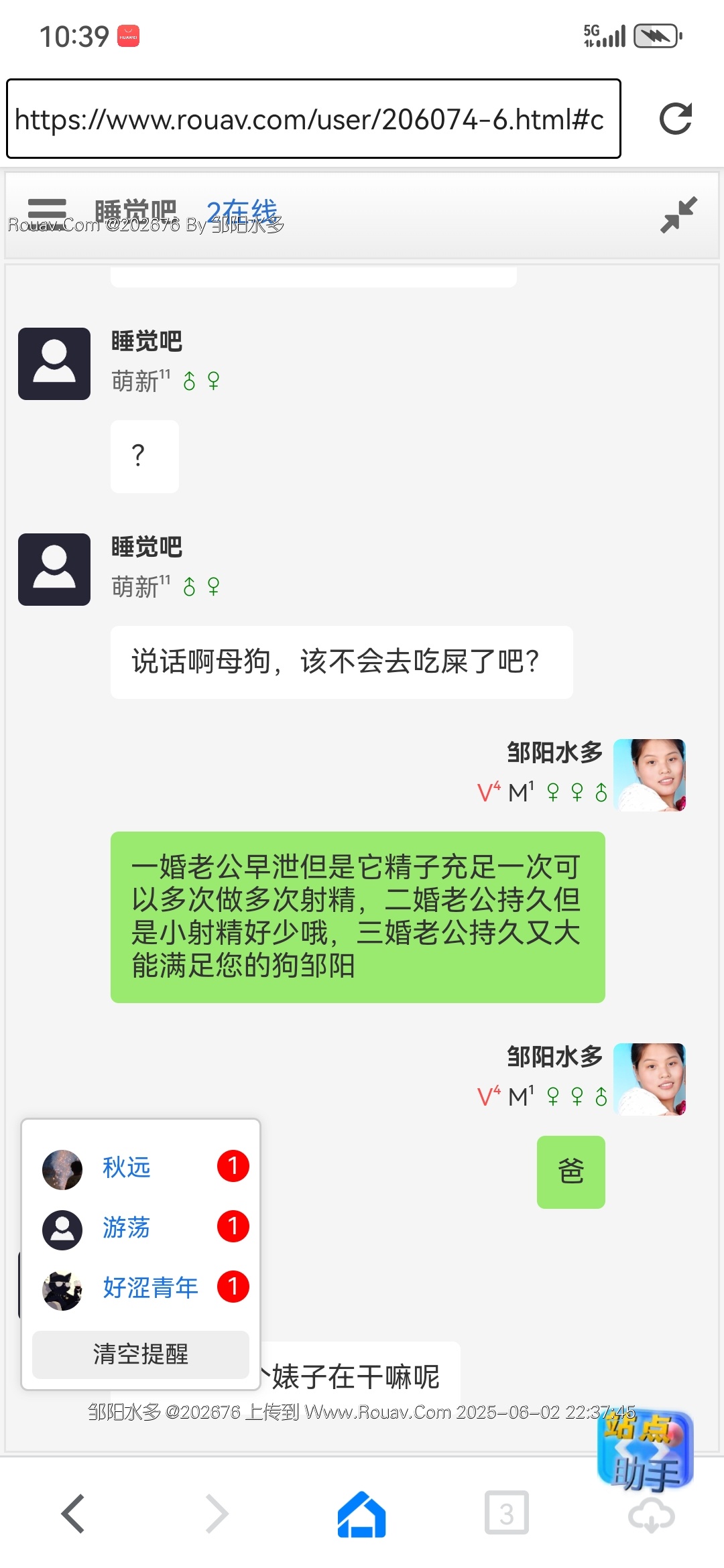Open the browser home page

tap(362, 1513)
